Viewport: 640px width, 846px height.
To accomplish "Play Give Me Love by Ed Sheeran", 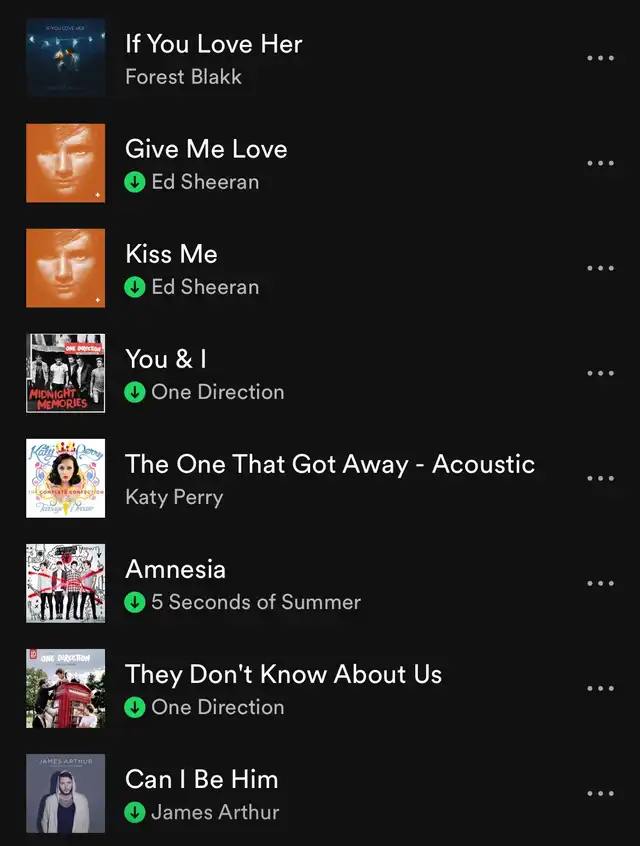I will [x=206, y=149].
